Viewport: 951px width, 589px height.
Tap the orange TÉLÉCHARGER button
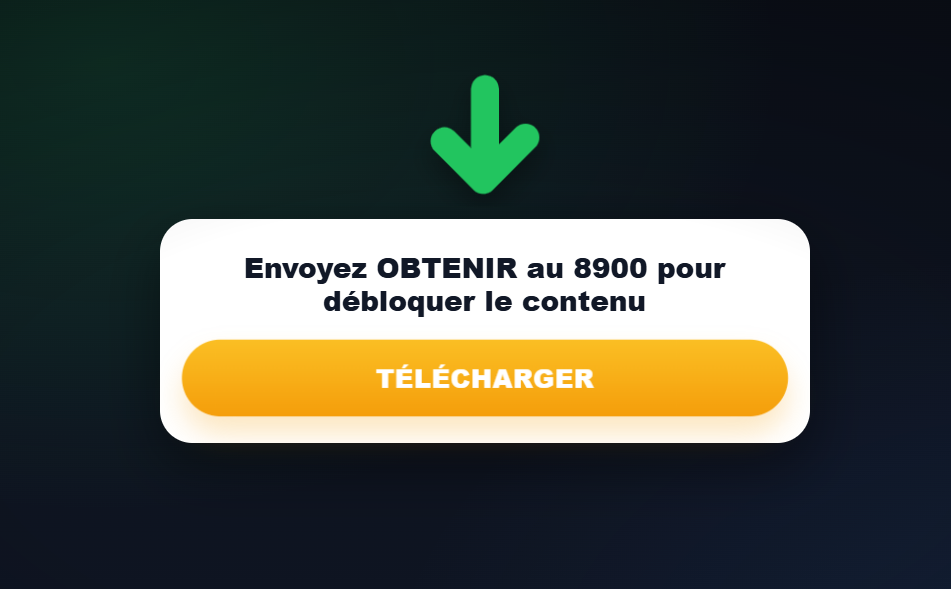coord(485,378)
